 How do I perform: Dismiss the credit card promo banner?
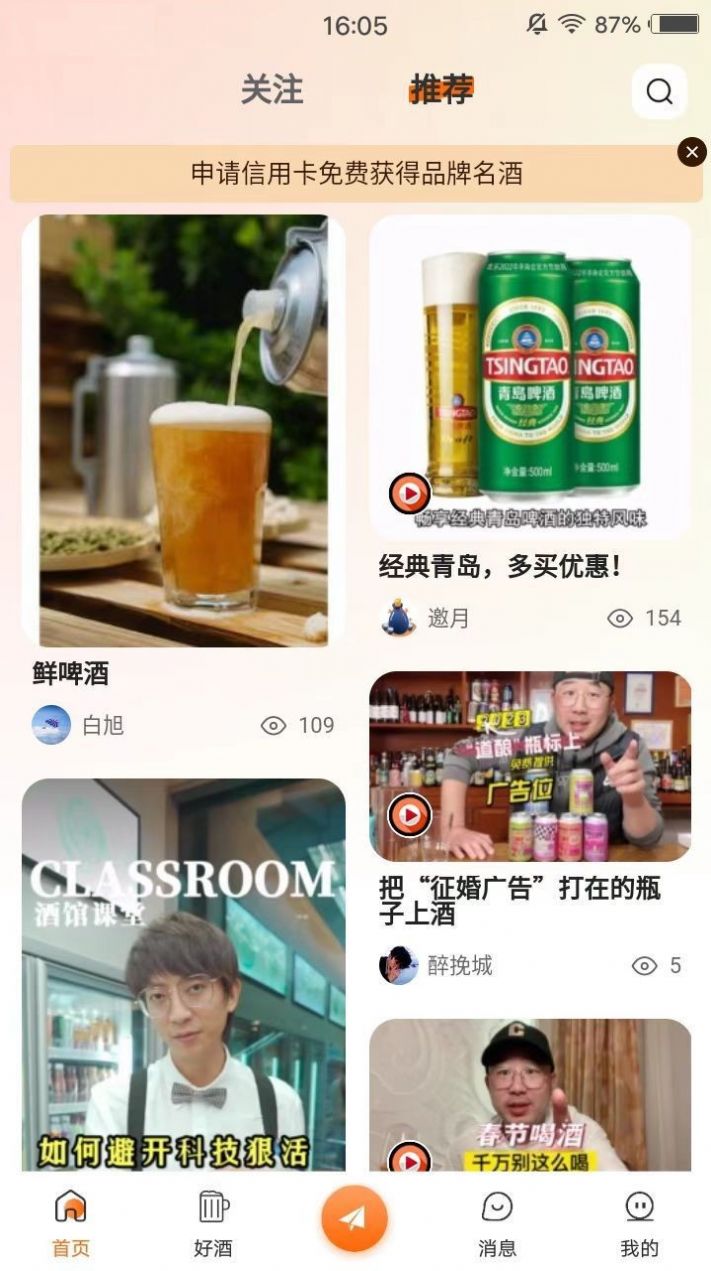692,152
